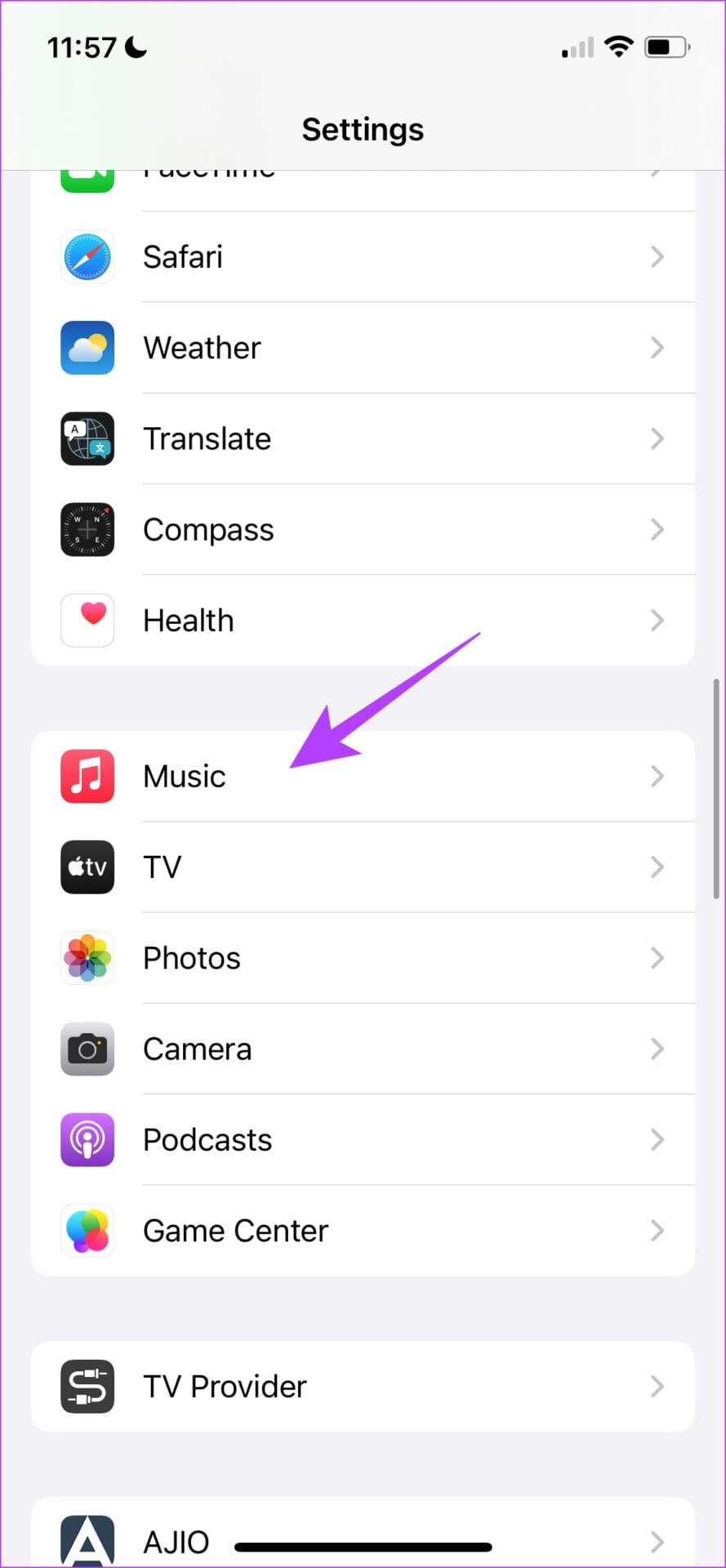
Task: Tap the TV settings row
Action: click(x=363, y=867)
